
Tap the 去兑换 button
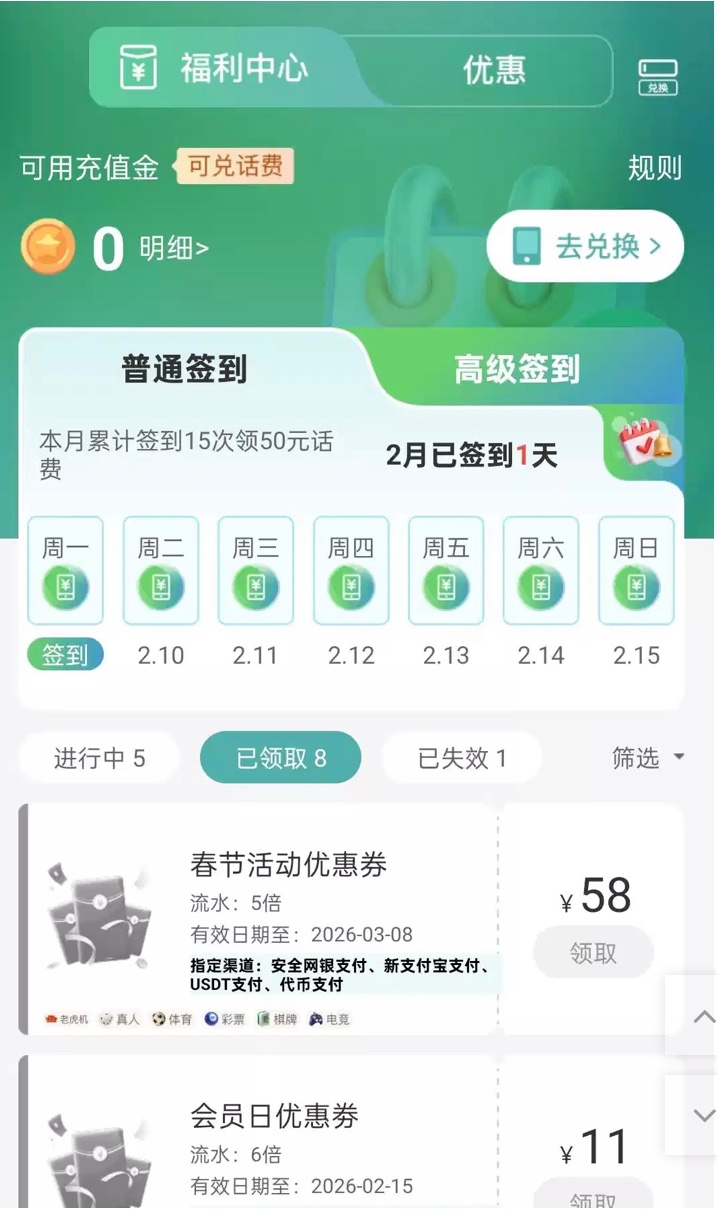click(x=585, y=246)
